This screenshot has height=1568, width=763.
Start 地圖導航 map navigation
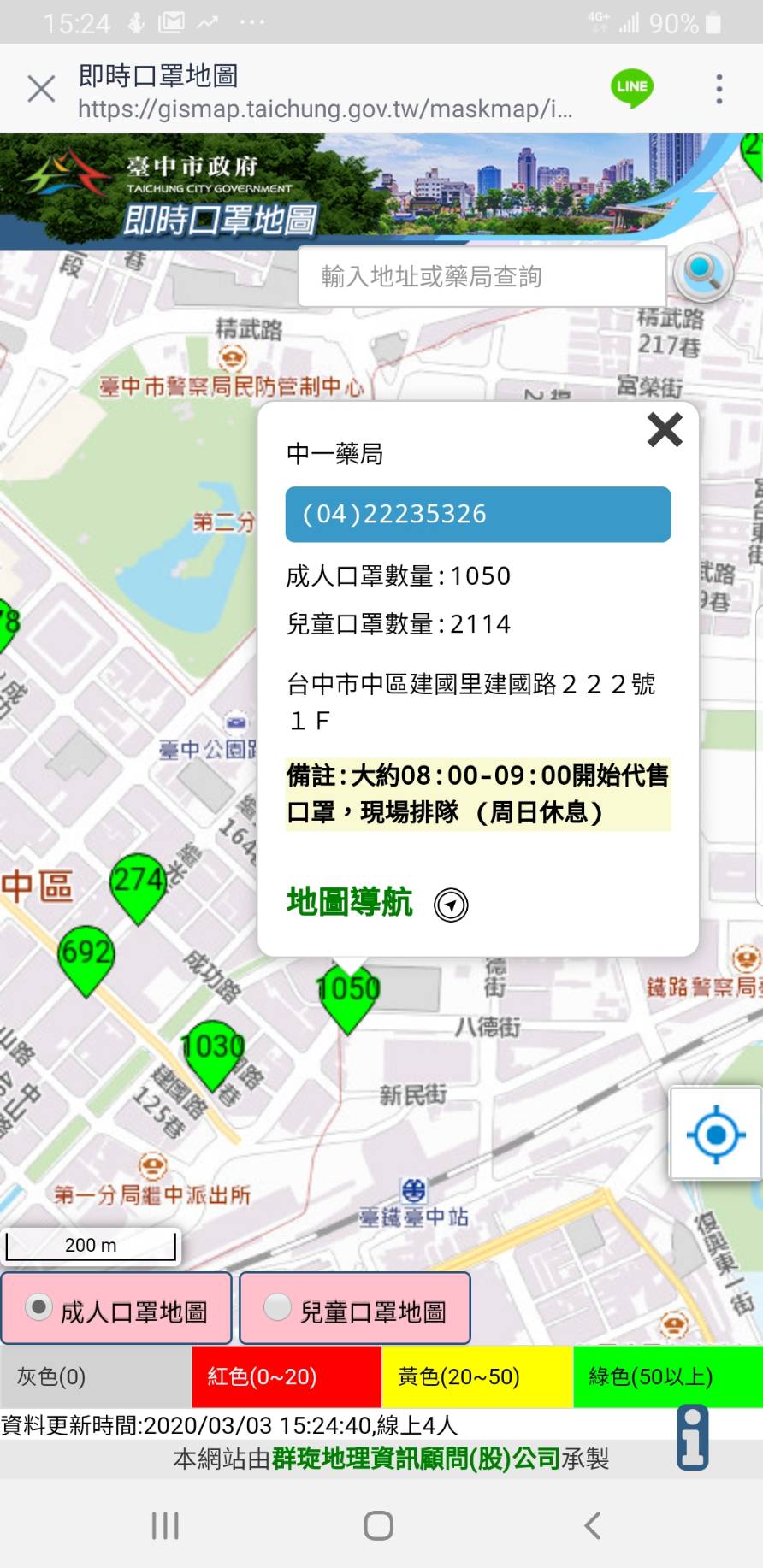click(376, 903)
